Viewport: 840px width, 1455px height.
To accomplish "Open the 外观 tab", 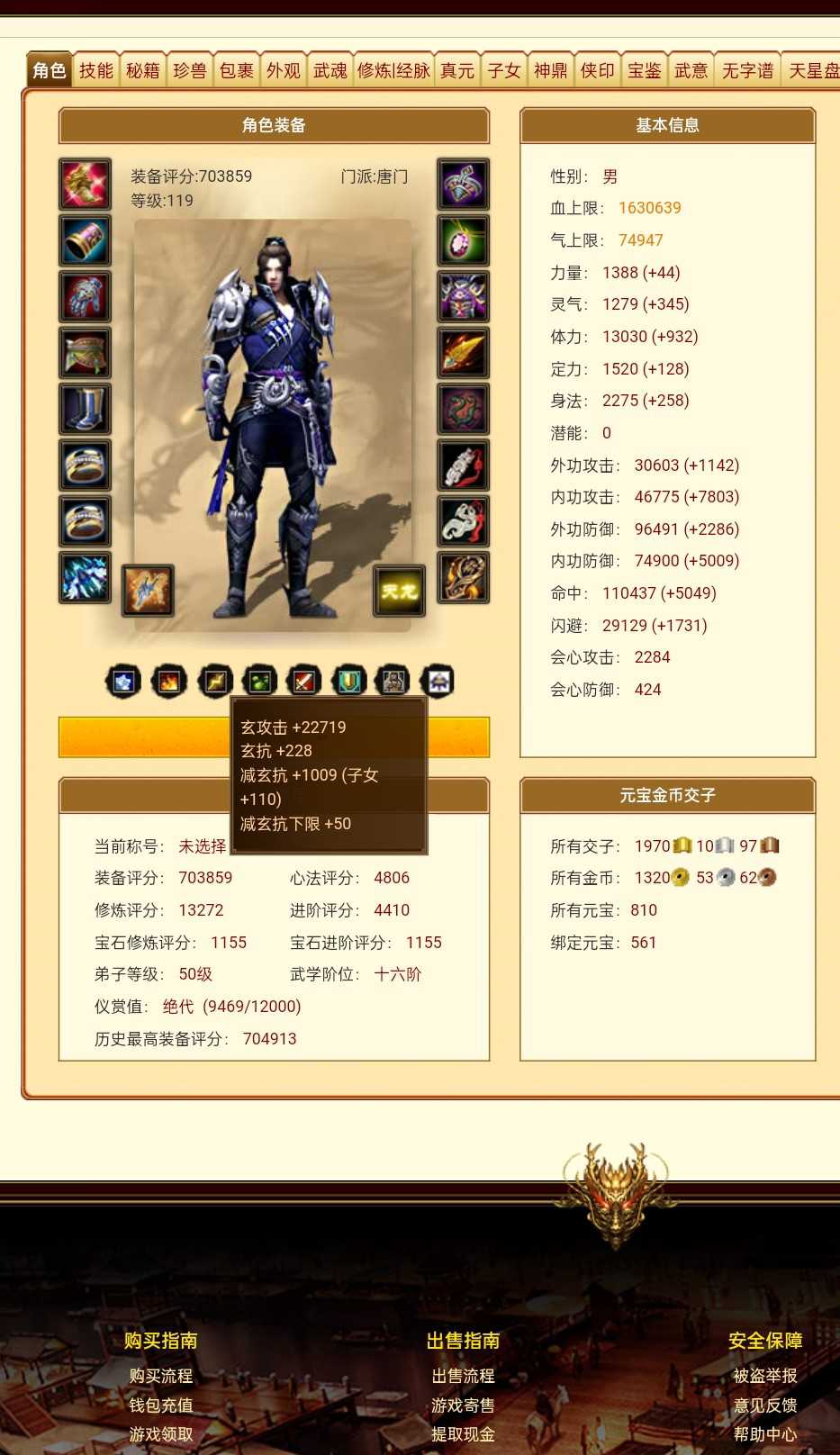I will (x=284, y=70).
